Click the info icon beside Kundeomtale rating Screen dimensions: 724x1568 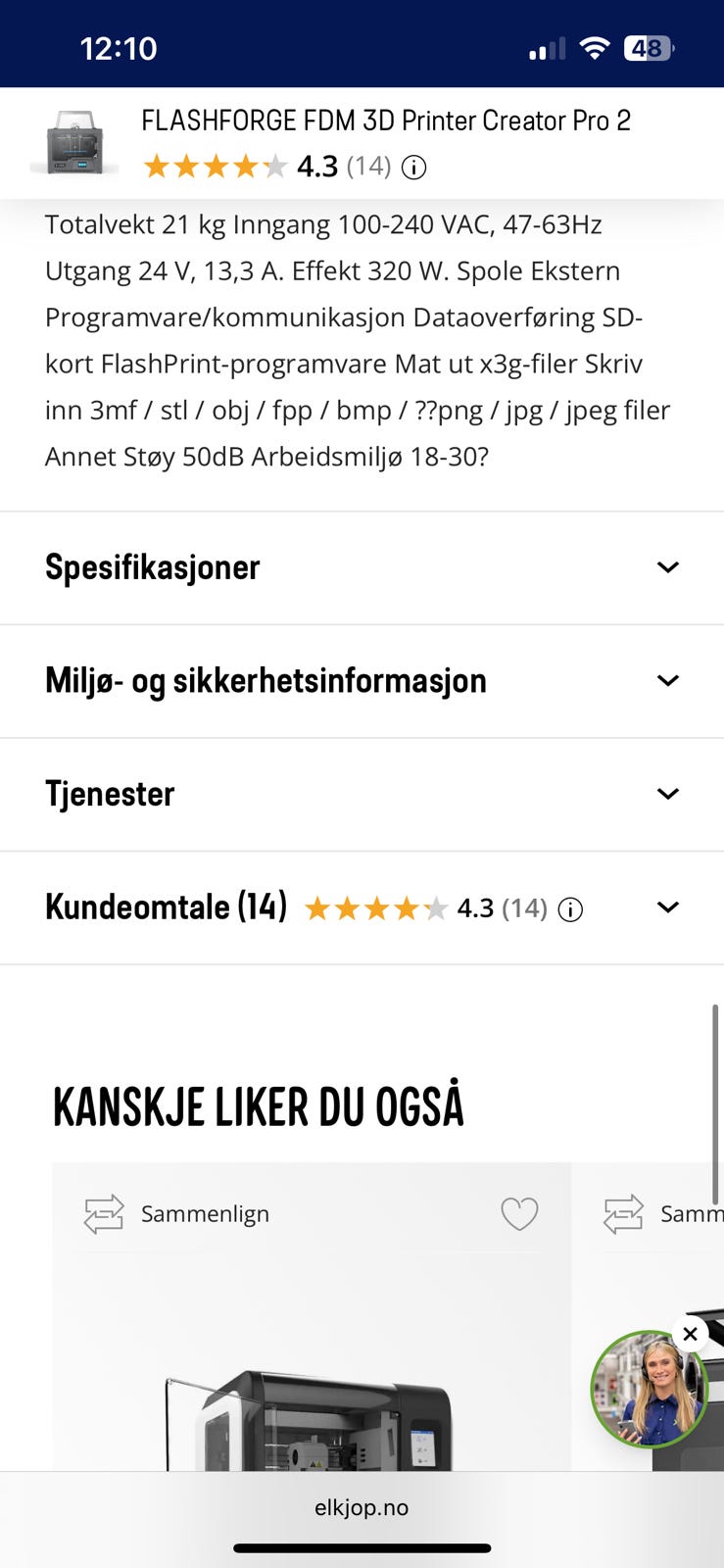coord(569,909)
